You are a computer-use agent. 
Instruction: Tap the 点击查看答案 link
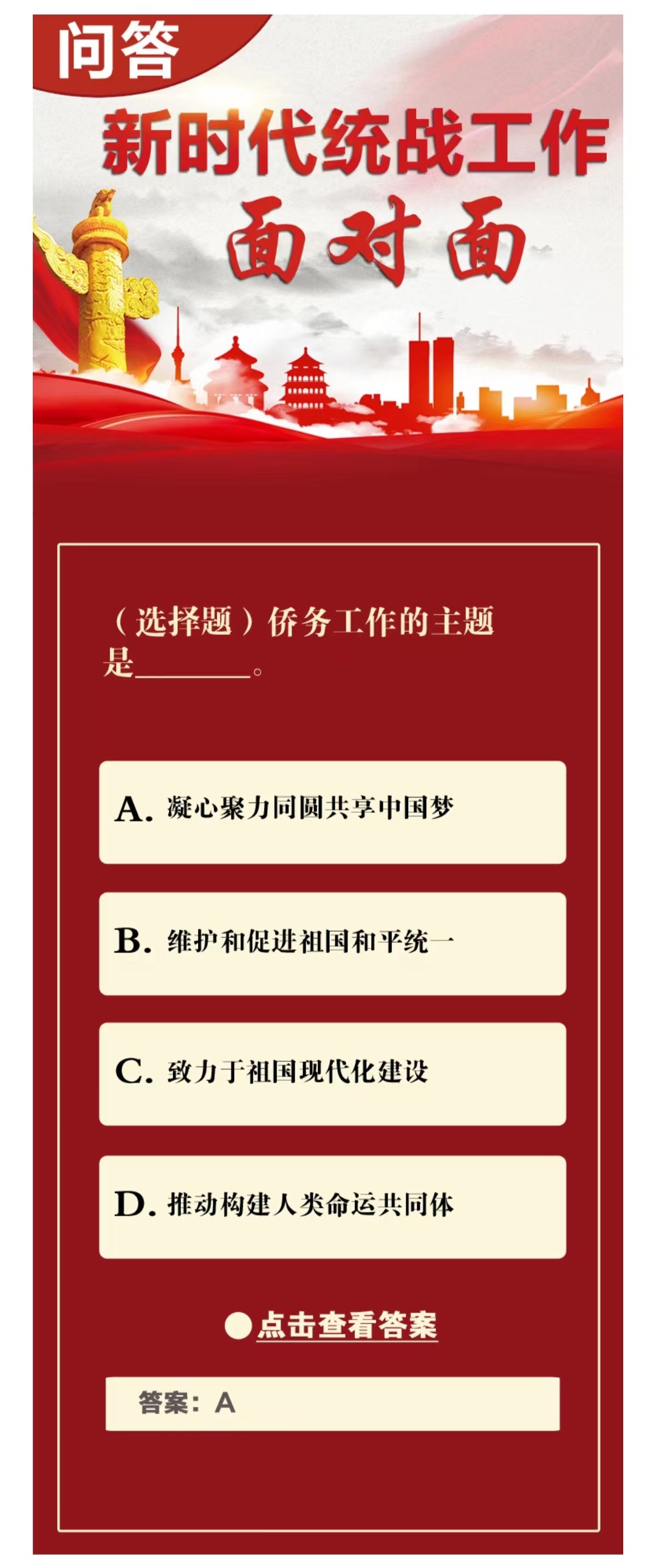click(x=346, y=1324)
